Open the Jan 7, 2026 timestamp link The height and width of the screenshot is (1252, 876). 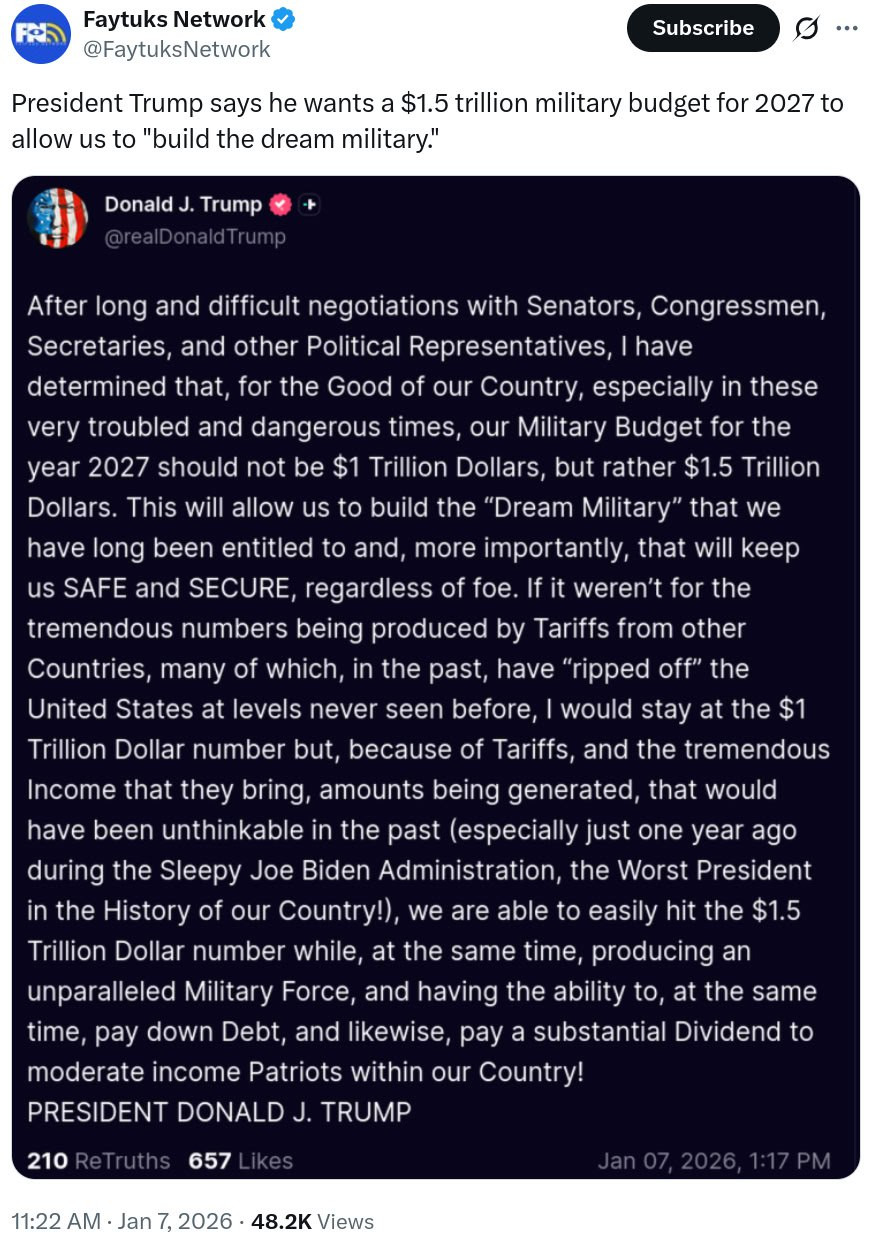121,1221
